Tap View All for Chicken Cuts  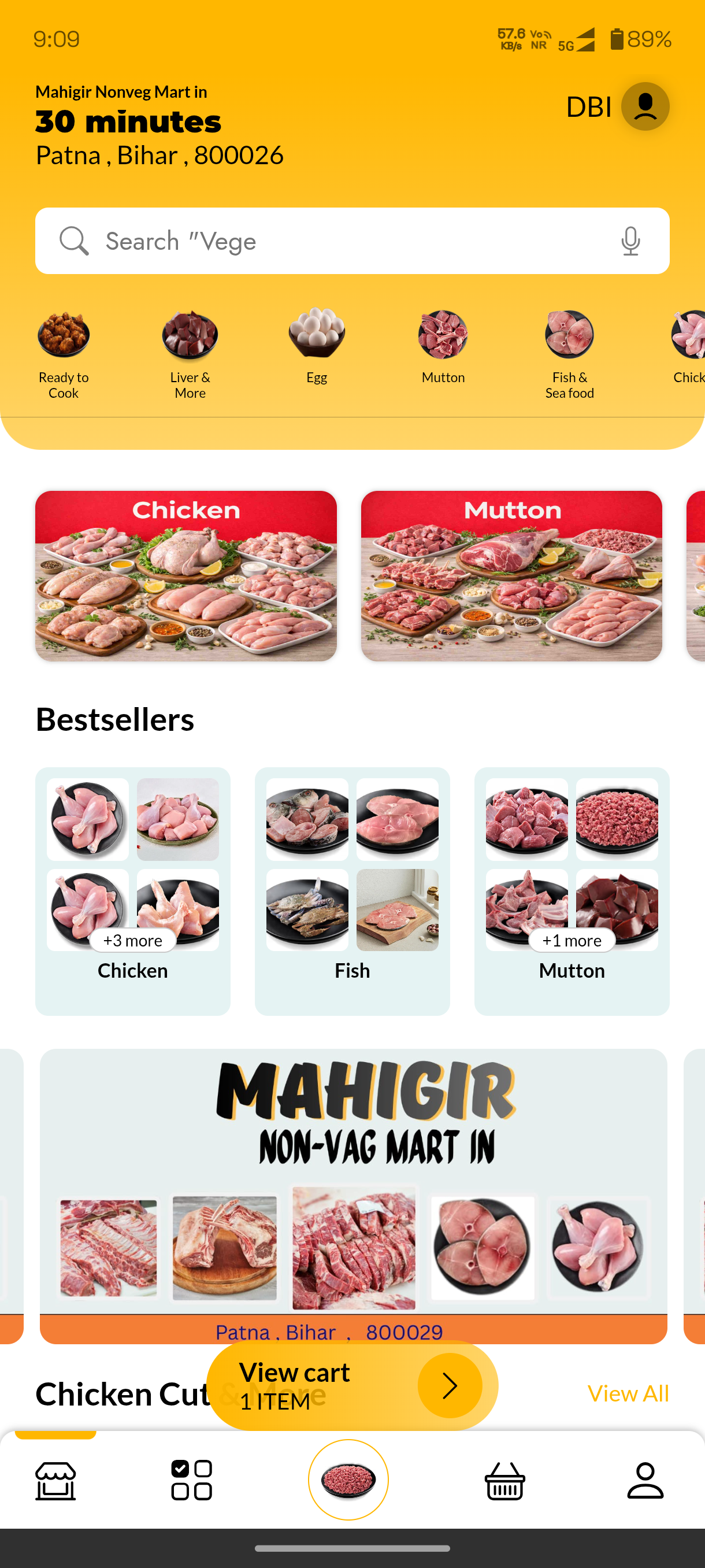click(x=628, y=1393)
